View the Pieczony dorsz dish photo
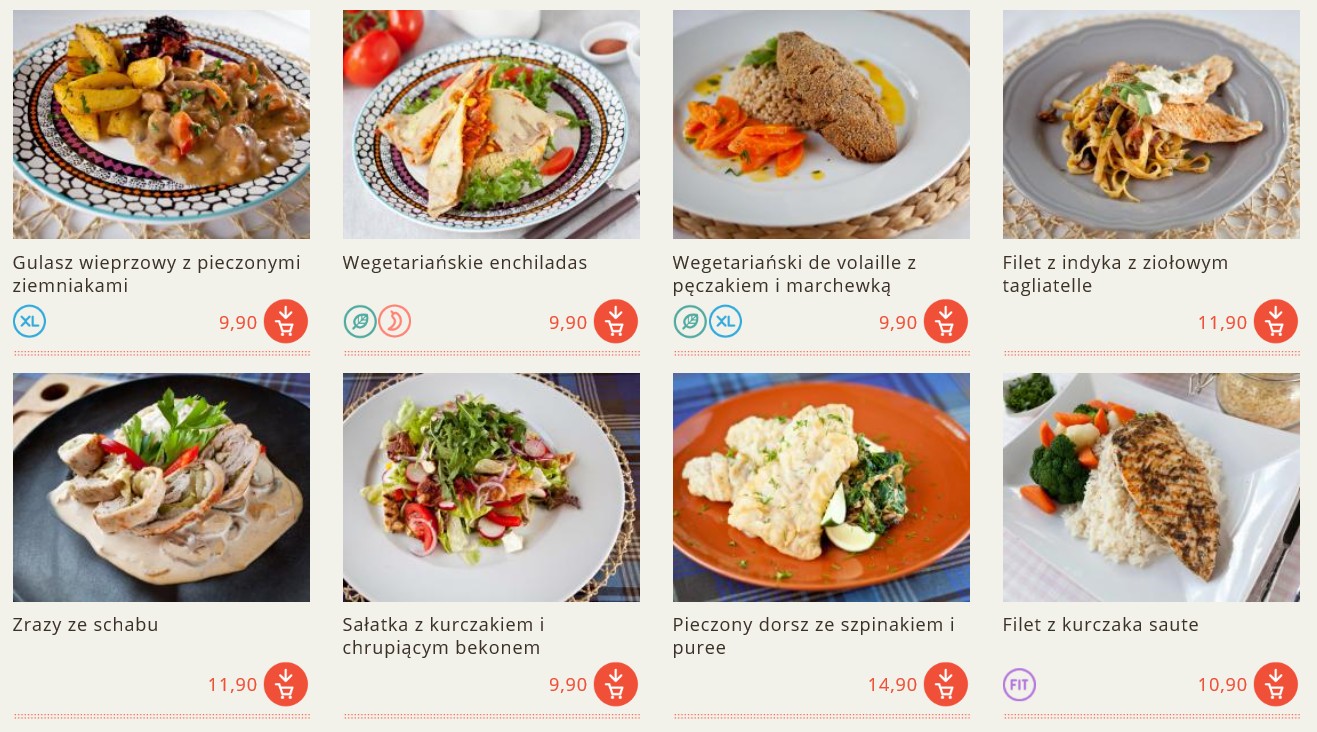The height and width of the screenshot is (732, 1317). (x=821, y=487)
